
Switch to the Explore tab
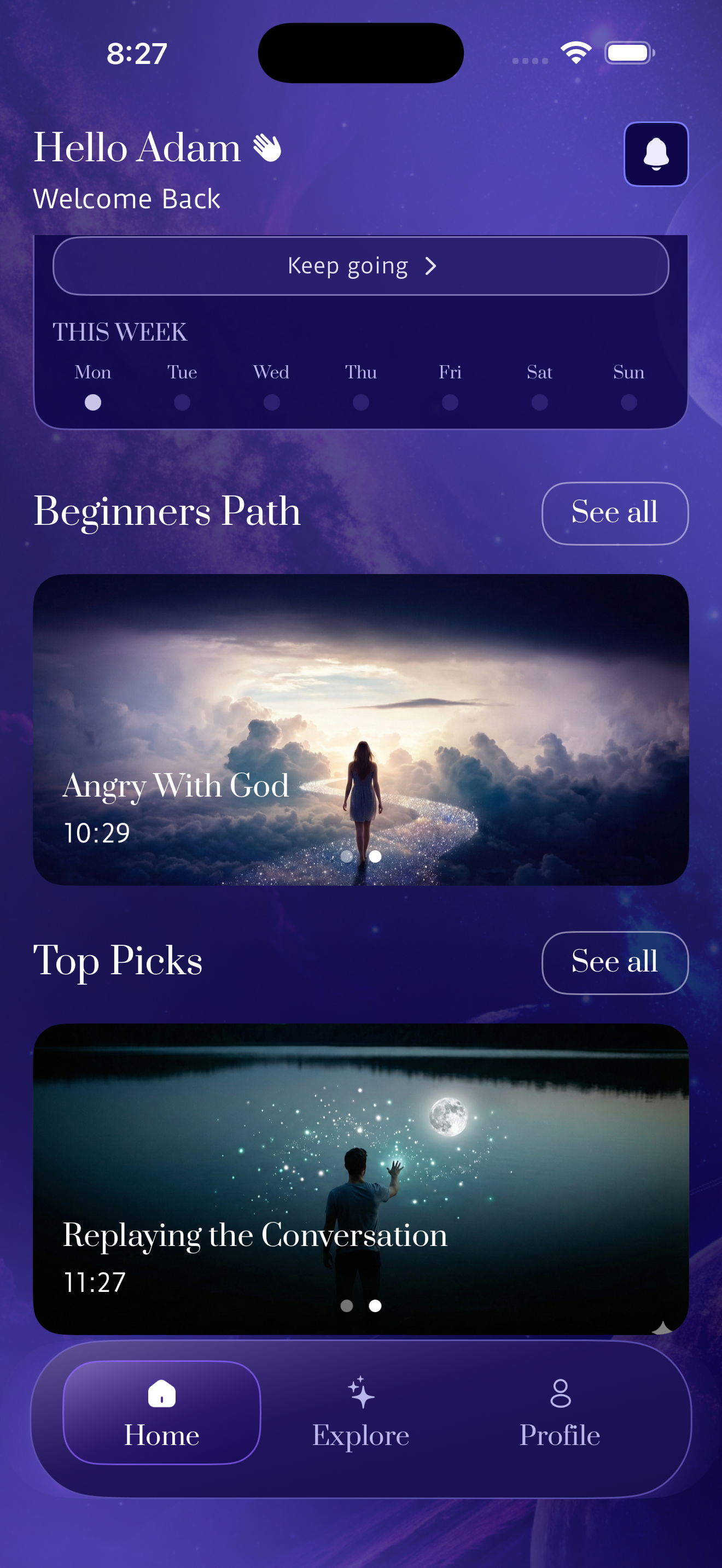361,1413
